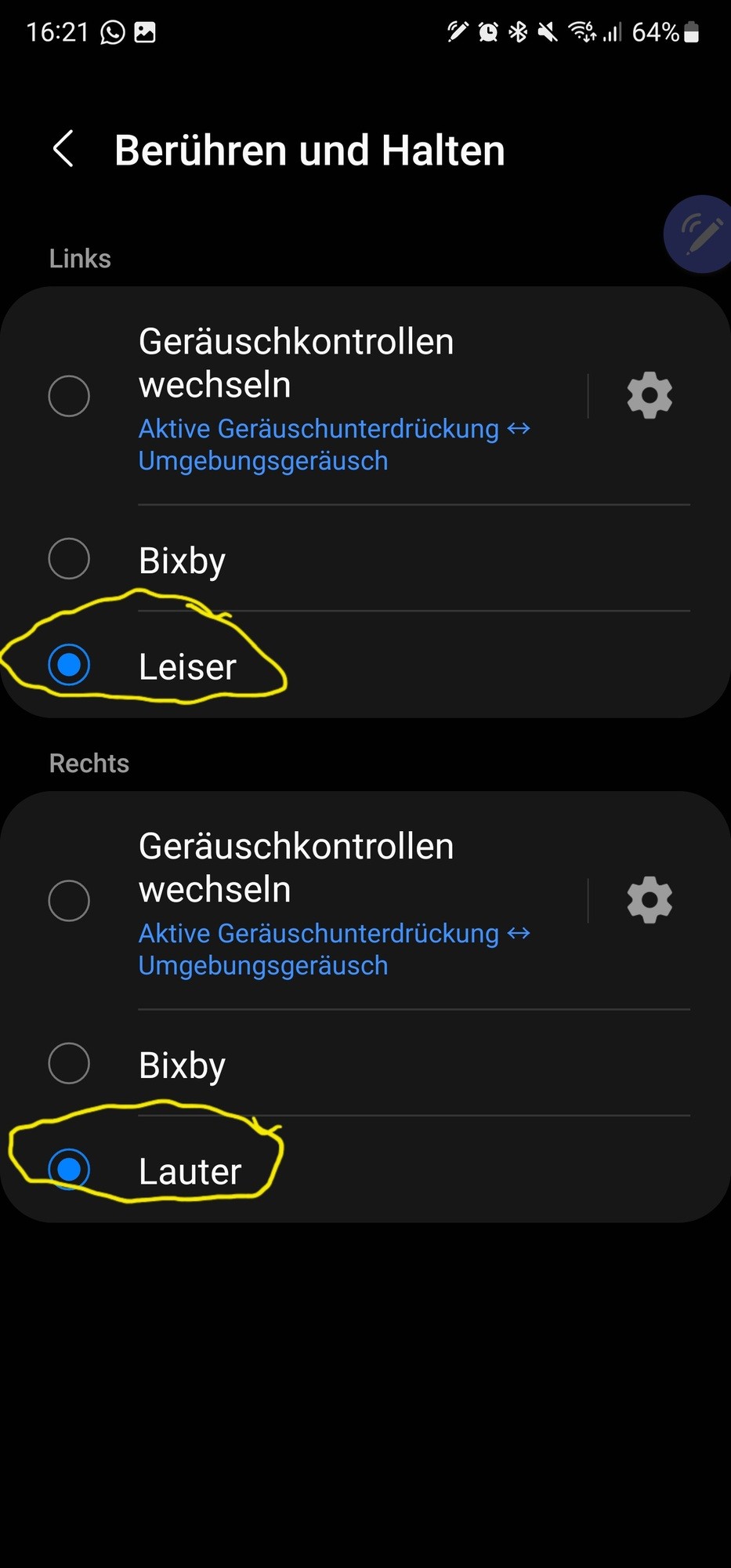Select Bixby for the right earbud
Viewport: 731px width, 1568px height.
69,1064
